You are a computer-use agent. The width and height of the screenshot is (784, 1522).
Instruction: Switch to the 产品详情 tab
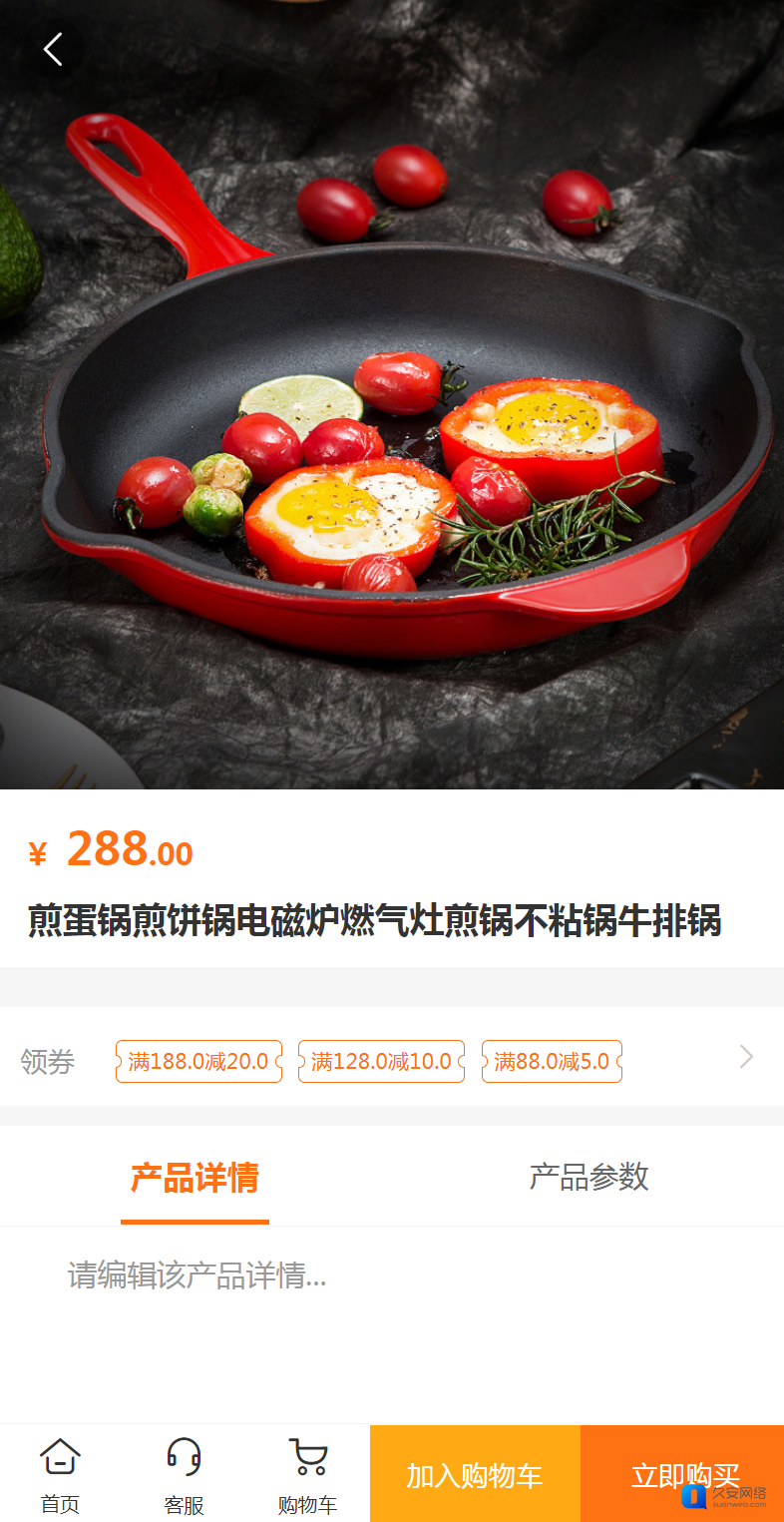pyautogui.click(x=195, y=1178)
